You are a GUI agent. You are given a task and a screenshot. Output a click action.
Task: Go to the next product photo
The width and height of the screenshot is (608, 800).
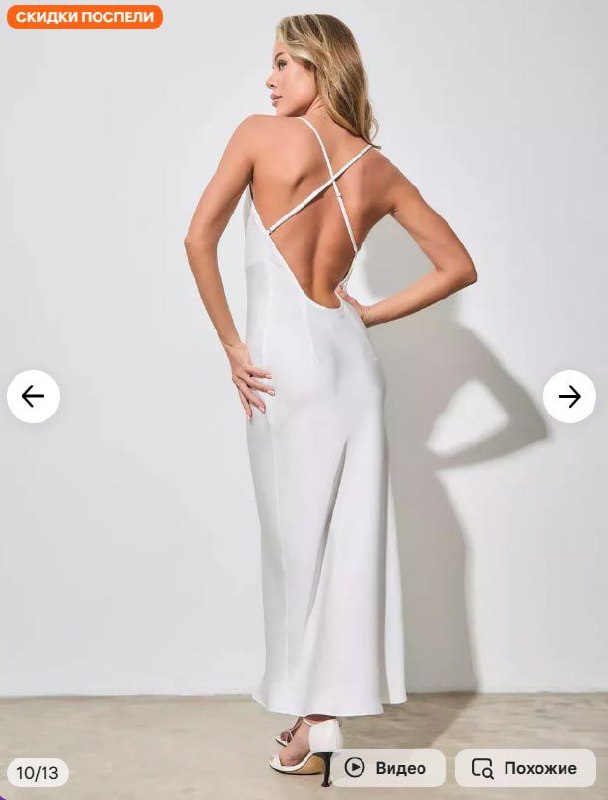click(569, 397)
